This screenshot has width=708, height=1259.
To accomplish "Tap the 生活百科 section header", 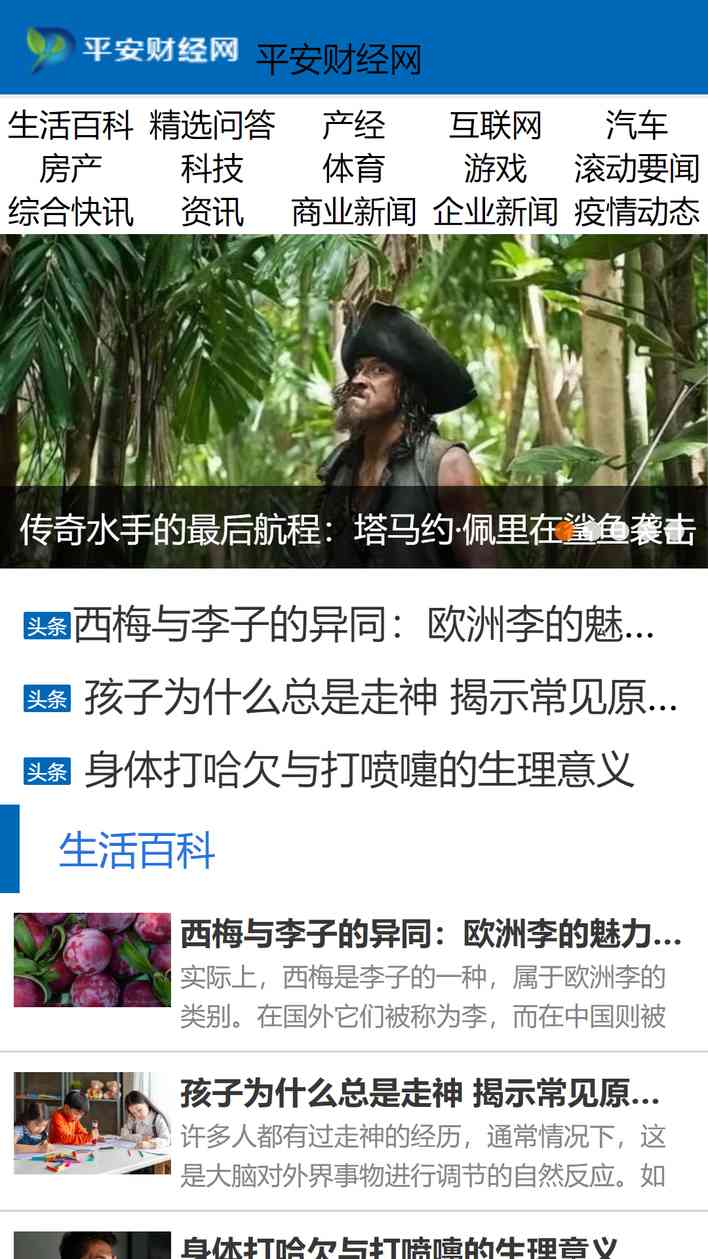I will tap(137, 850).
